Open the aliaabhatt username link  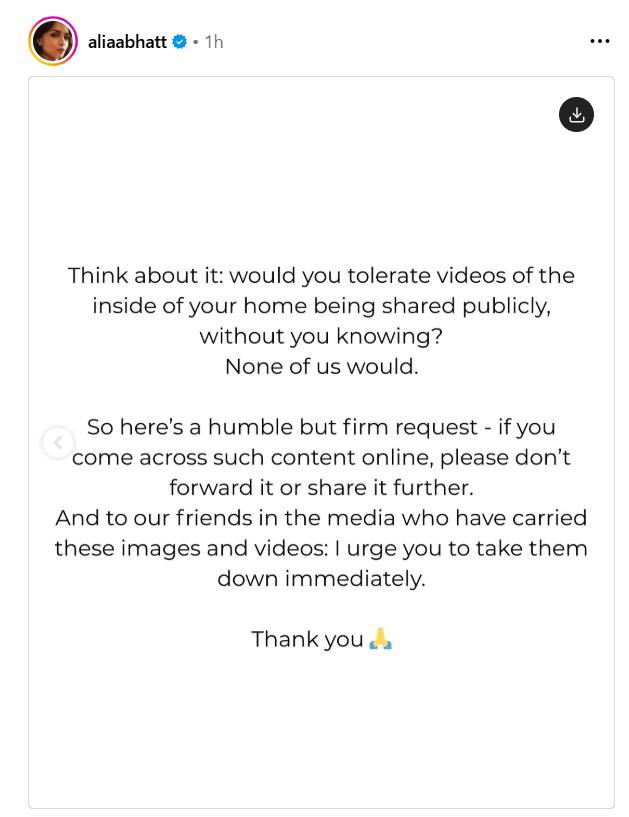coord(127,42)
